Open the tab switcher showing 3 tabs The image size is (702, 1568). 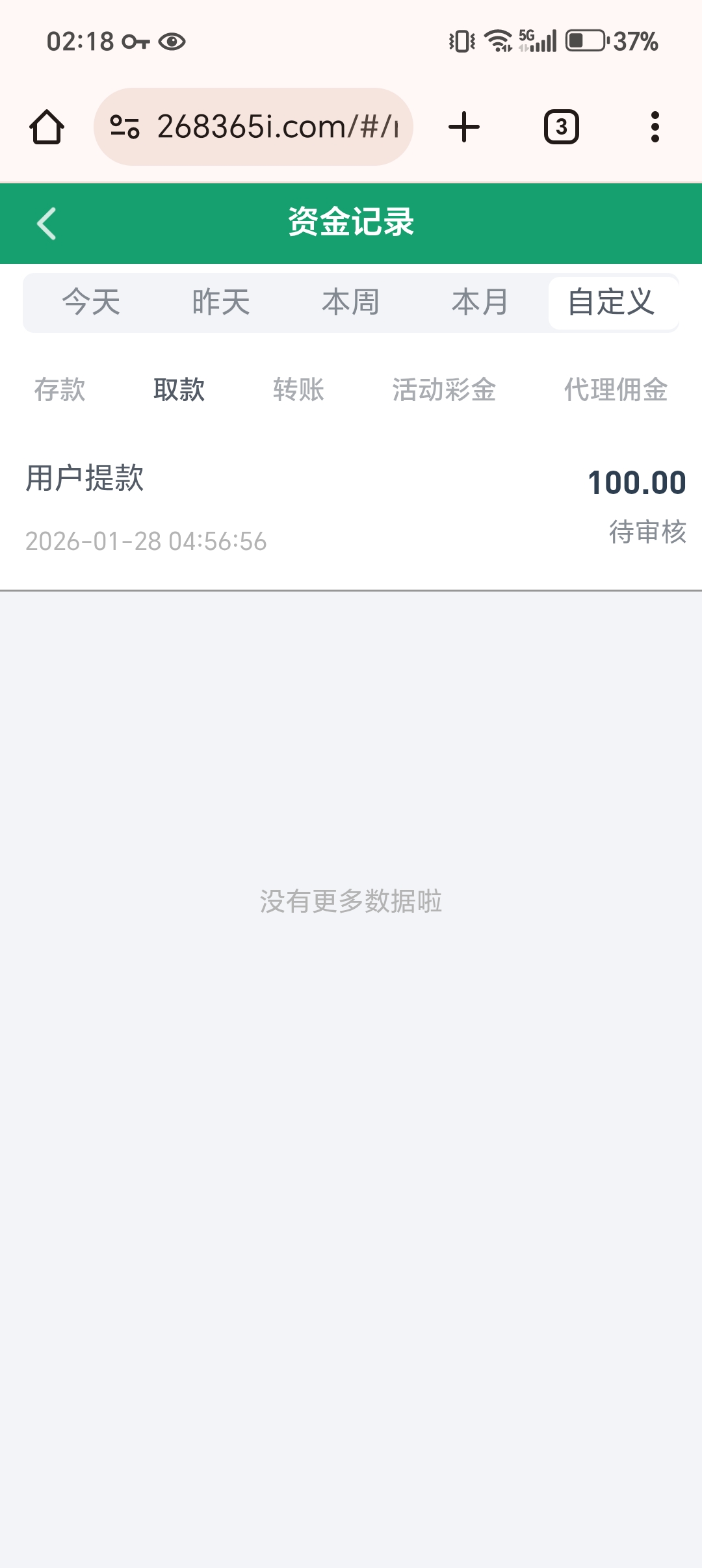560,127
